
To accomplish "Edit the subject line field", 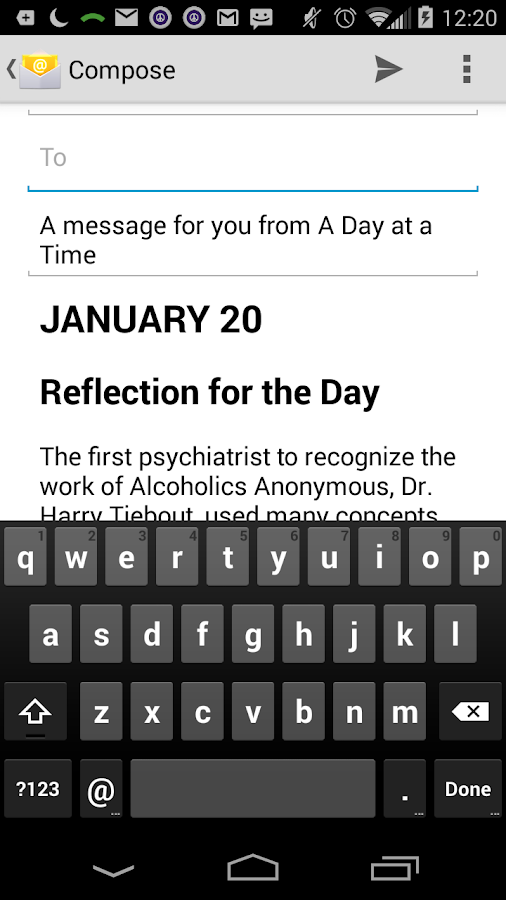I will coord(253,240).
